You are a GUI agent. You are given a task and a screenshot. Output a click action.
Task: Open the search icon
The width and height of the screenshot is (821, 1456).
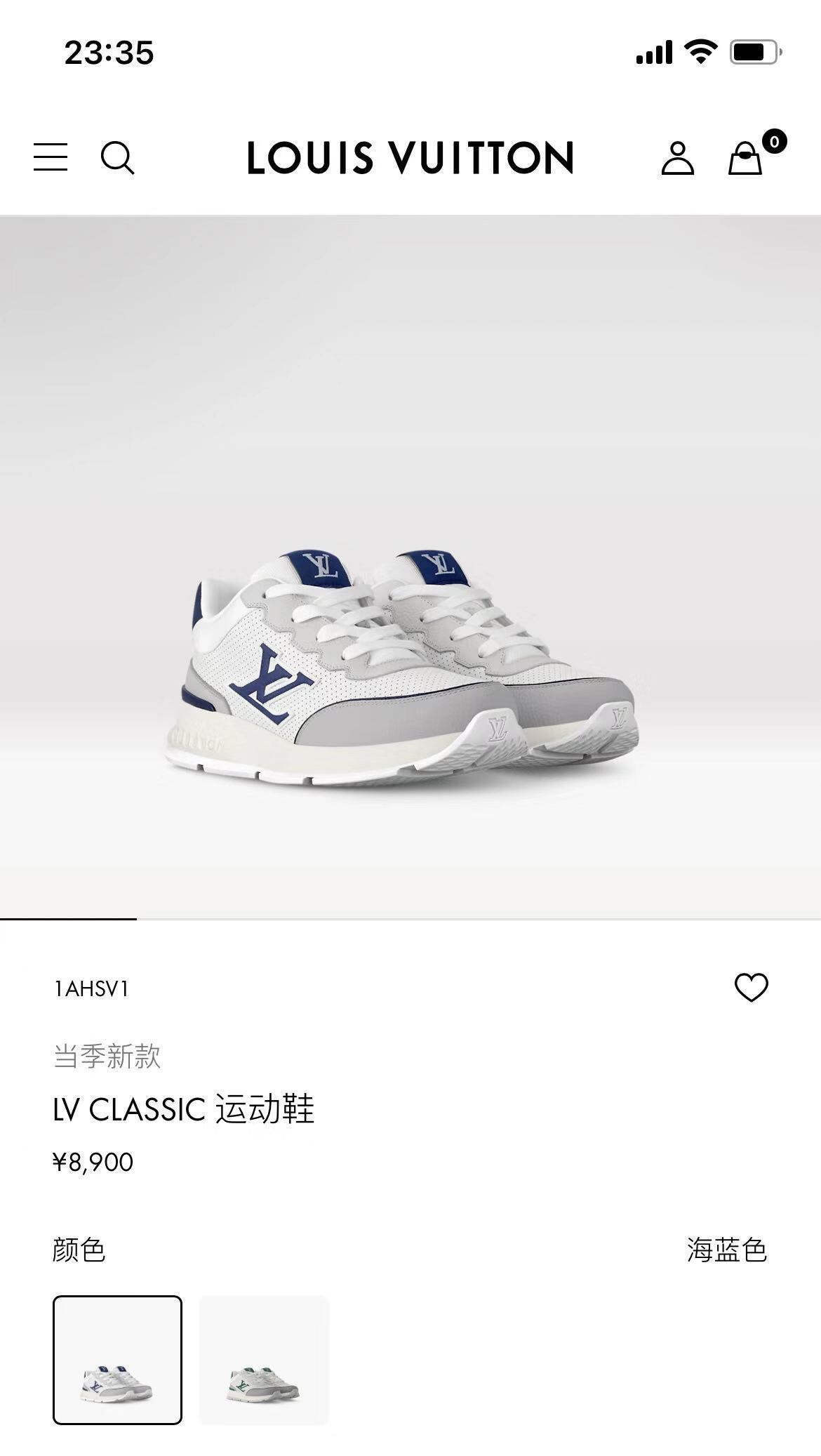click(x=117, y=157)
